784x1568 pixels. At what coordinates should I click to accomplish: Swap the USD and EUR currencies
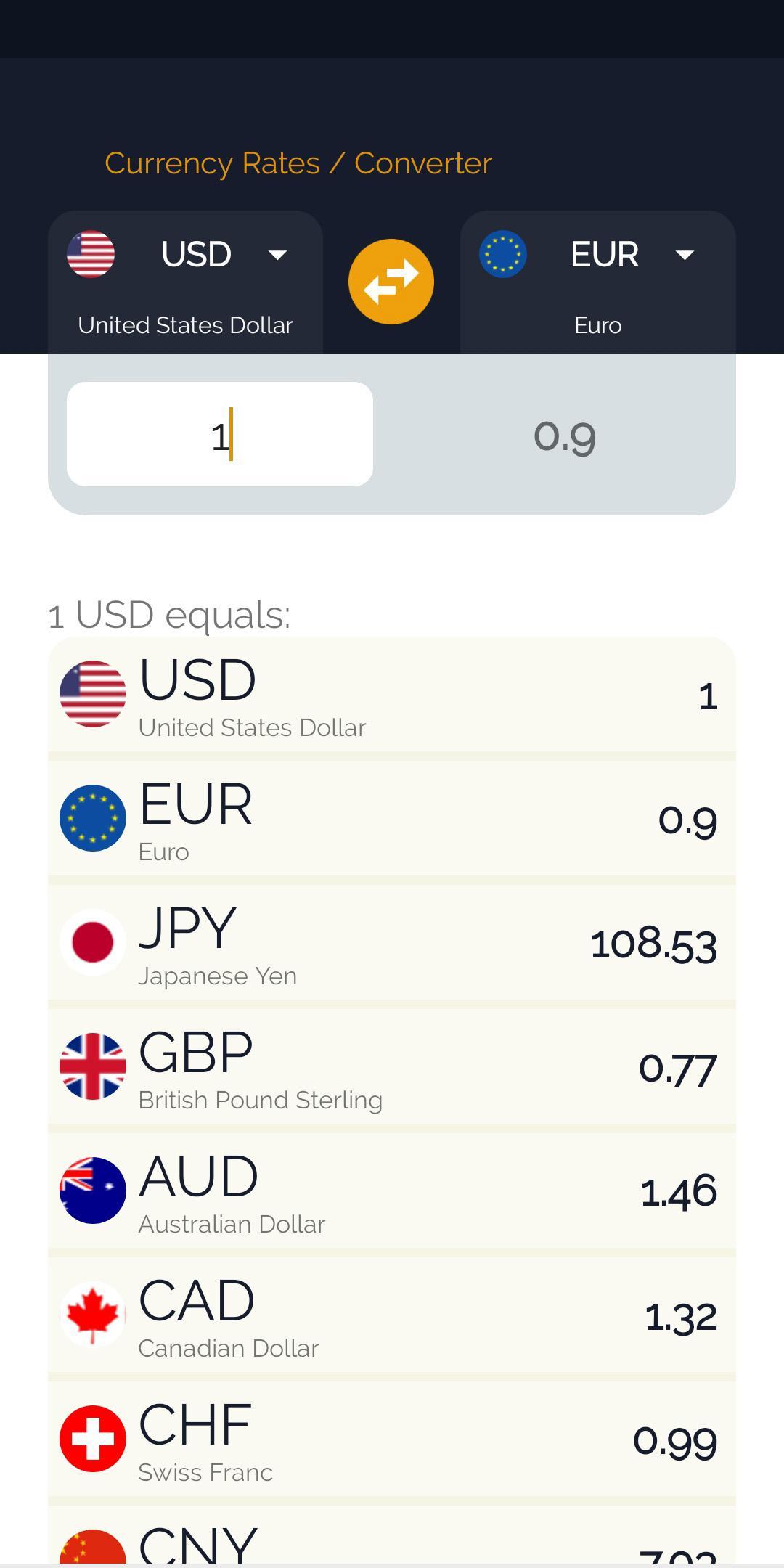pyautogui.click(x=391, y=282)
